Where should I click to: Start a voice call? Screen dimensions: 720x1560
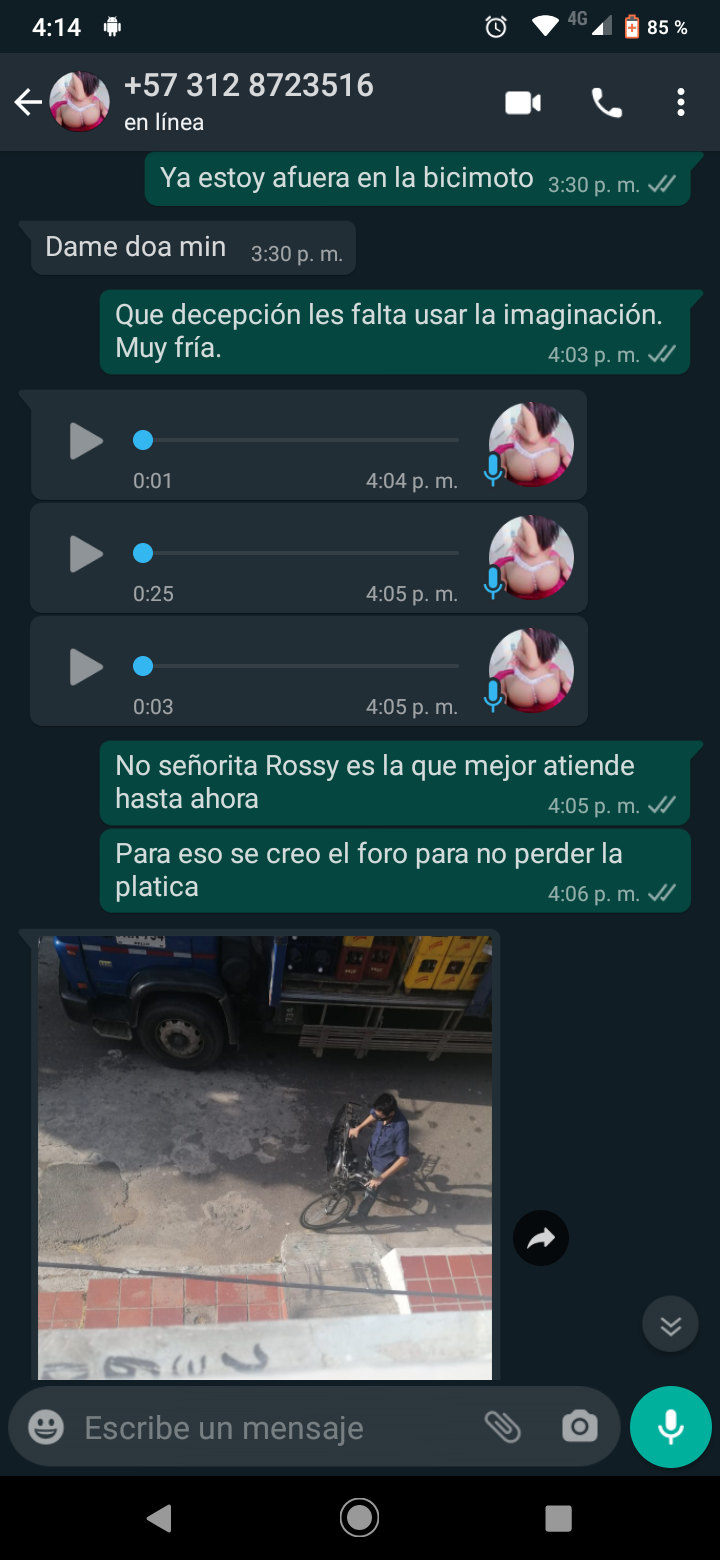(x=606, y=102)
